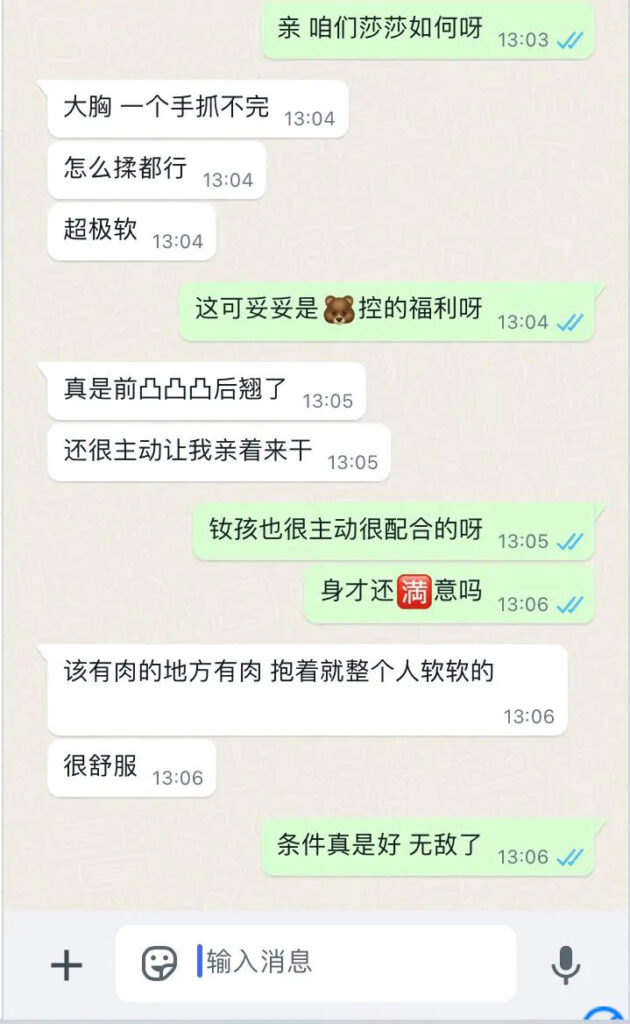
Task: Open the sticker picker
Action: coord(159,964)
